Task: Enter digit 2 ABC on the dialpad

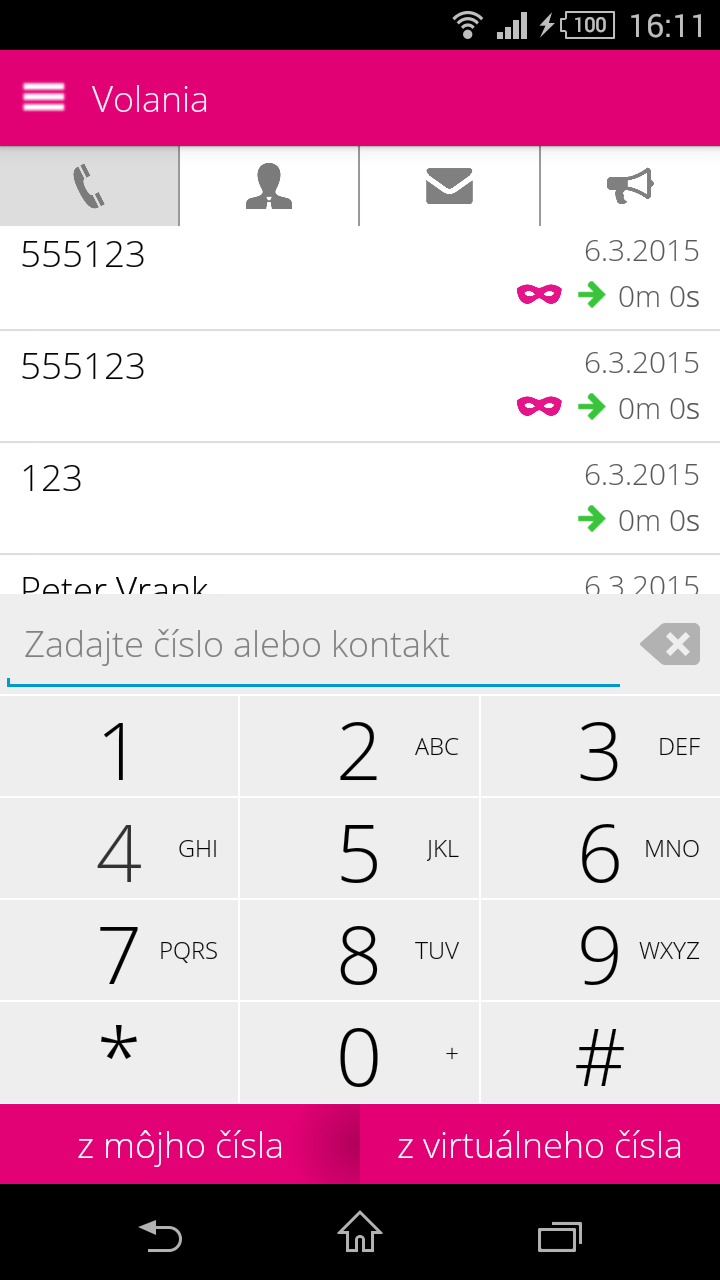Action: click(x=360, y=748)
